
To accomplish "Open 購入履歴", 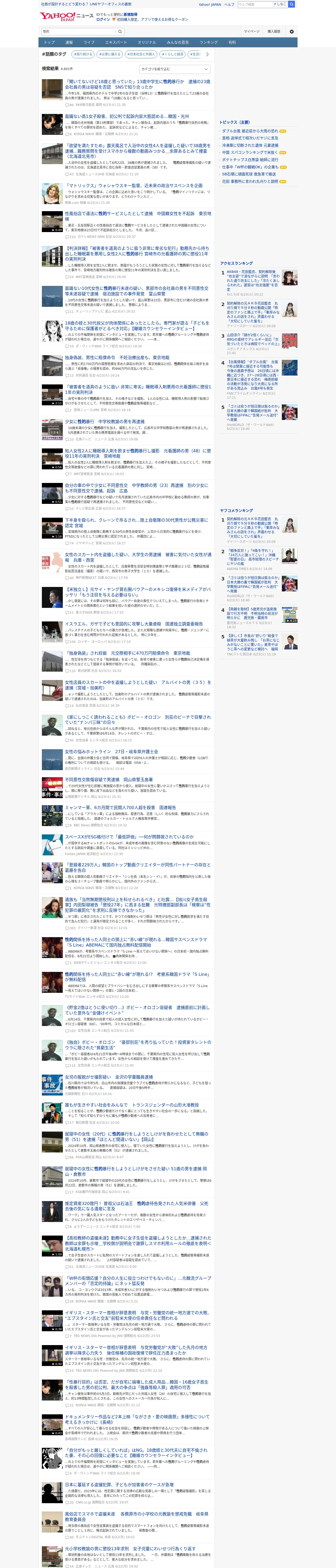I will pyautogui.click(x=274, y=32).
